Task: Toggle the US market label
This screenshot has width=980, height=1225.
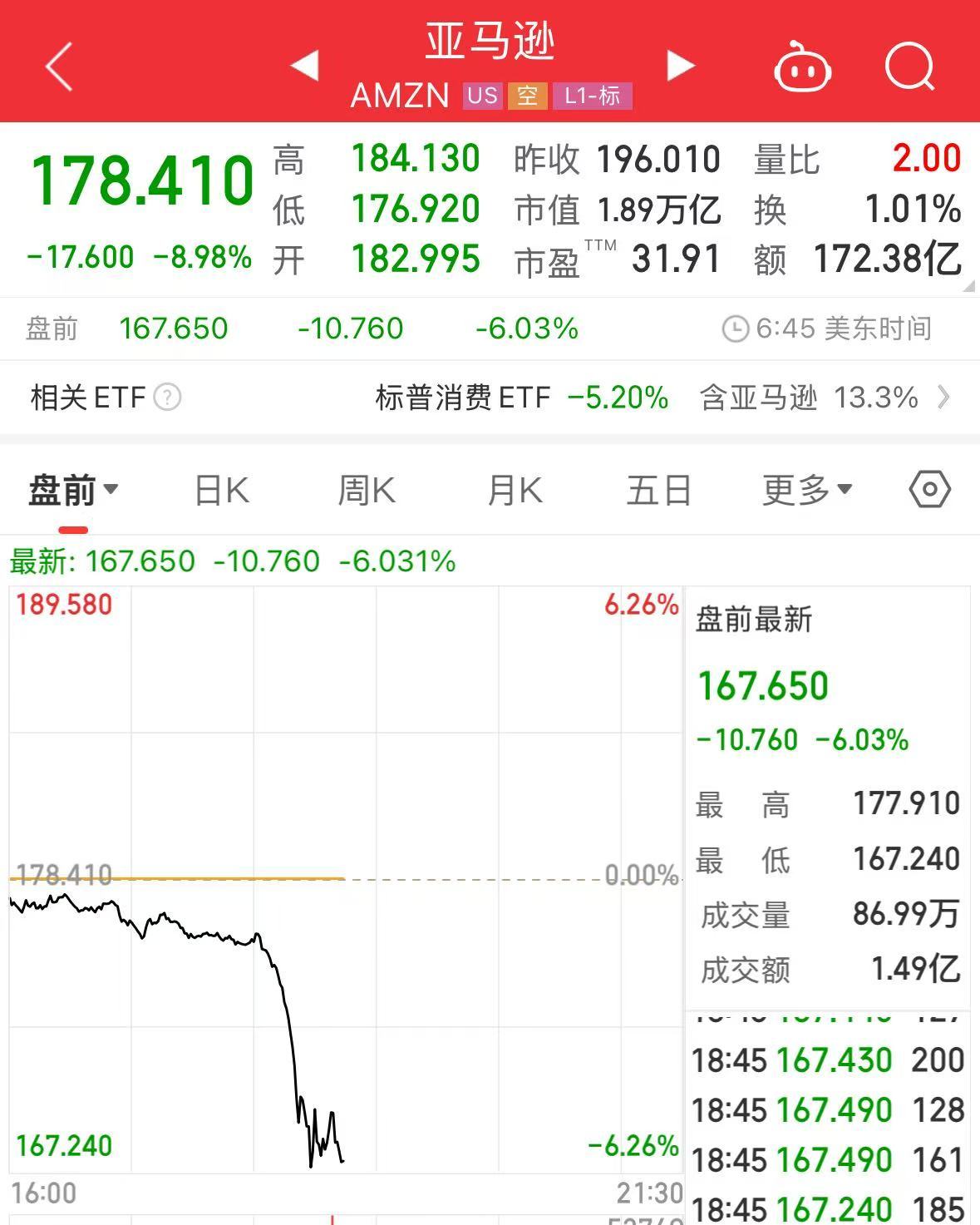Action: tap(482, 96)
